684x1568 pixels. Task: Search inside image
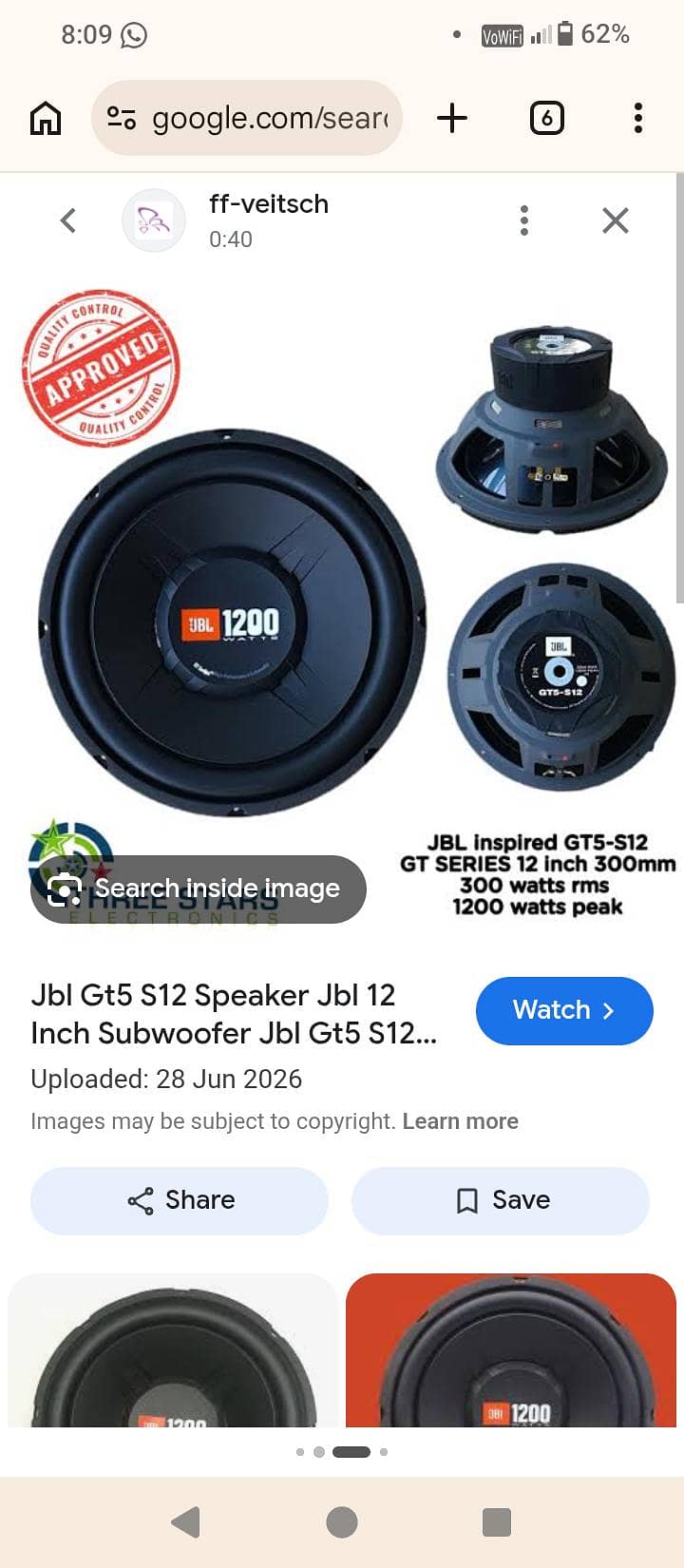(198, 889)
